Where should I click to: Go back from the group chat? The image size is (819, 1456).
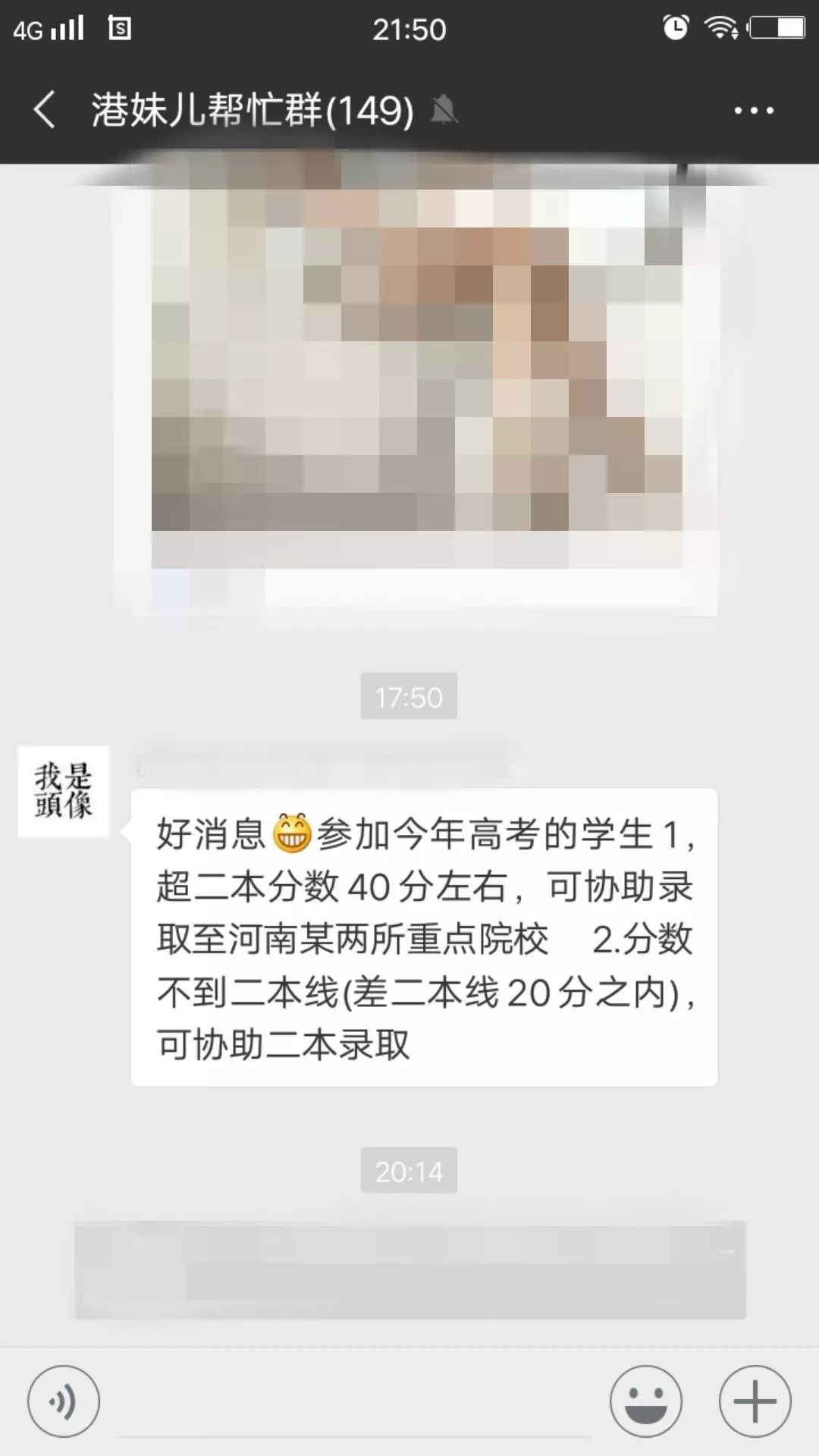(x=44, y=110)
